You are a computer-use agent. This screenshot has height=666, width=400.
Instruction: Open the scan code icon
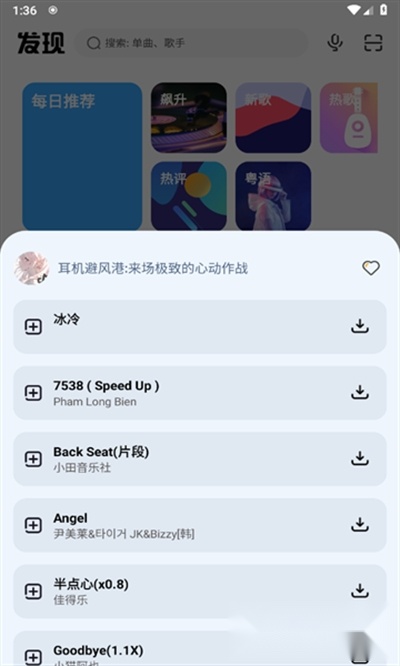[x=373, y=43]
